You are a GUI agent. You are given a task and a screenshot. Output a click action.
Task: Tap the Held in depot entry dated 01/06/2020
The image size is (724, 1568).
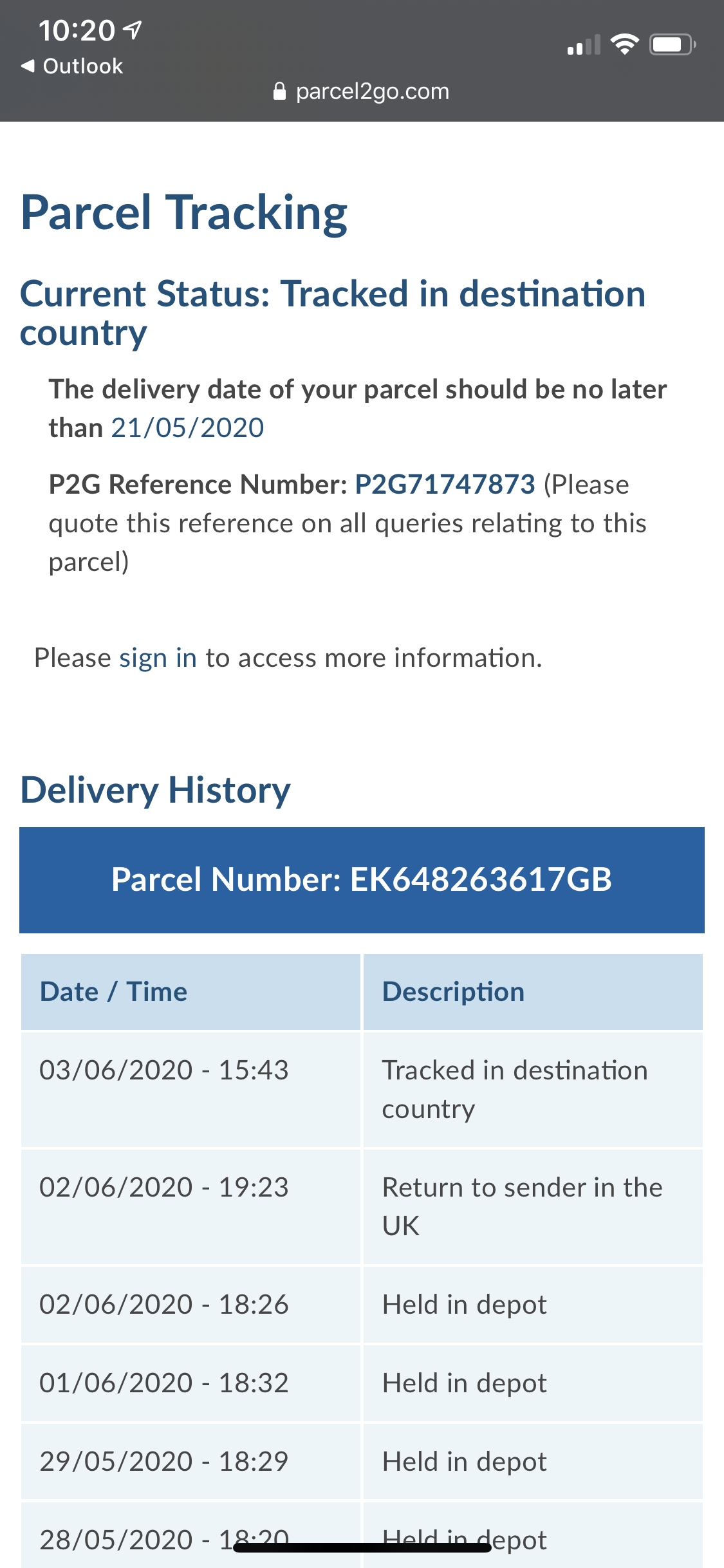coord(362,1383)
